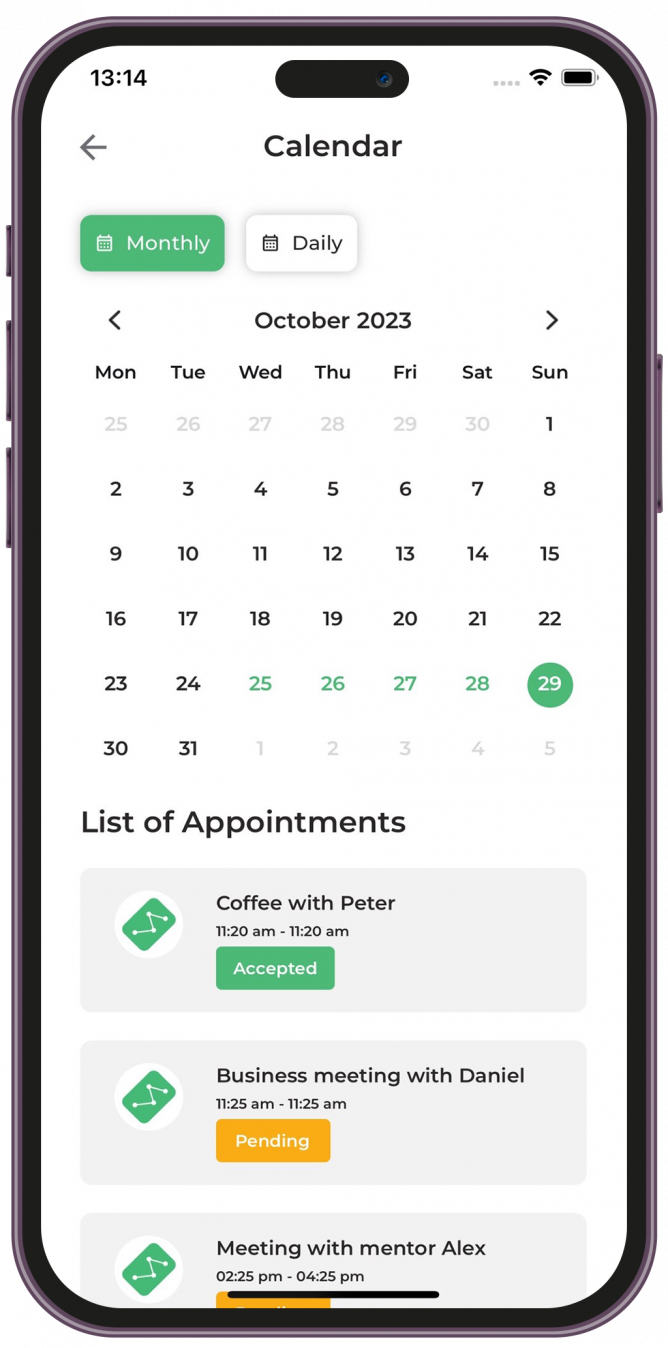Choose October 27 date
Viewport: 668px width, 1348px height.
click(405, 684)
